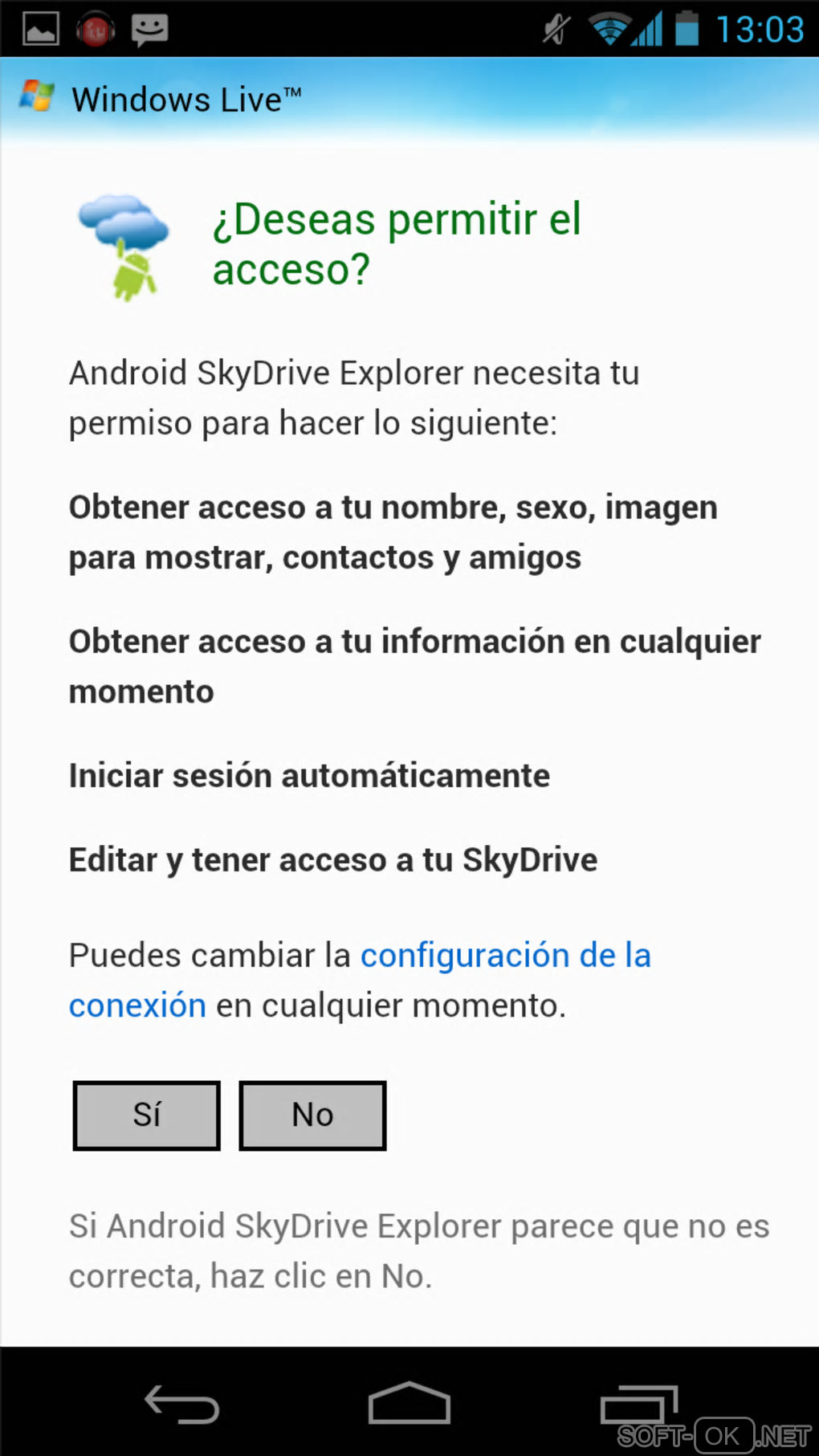Open the configuración de la conexión link

point(504,956)
